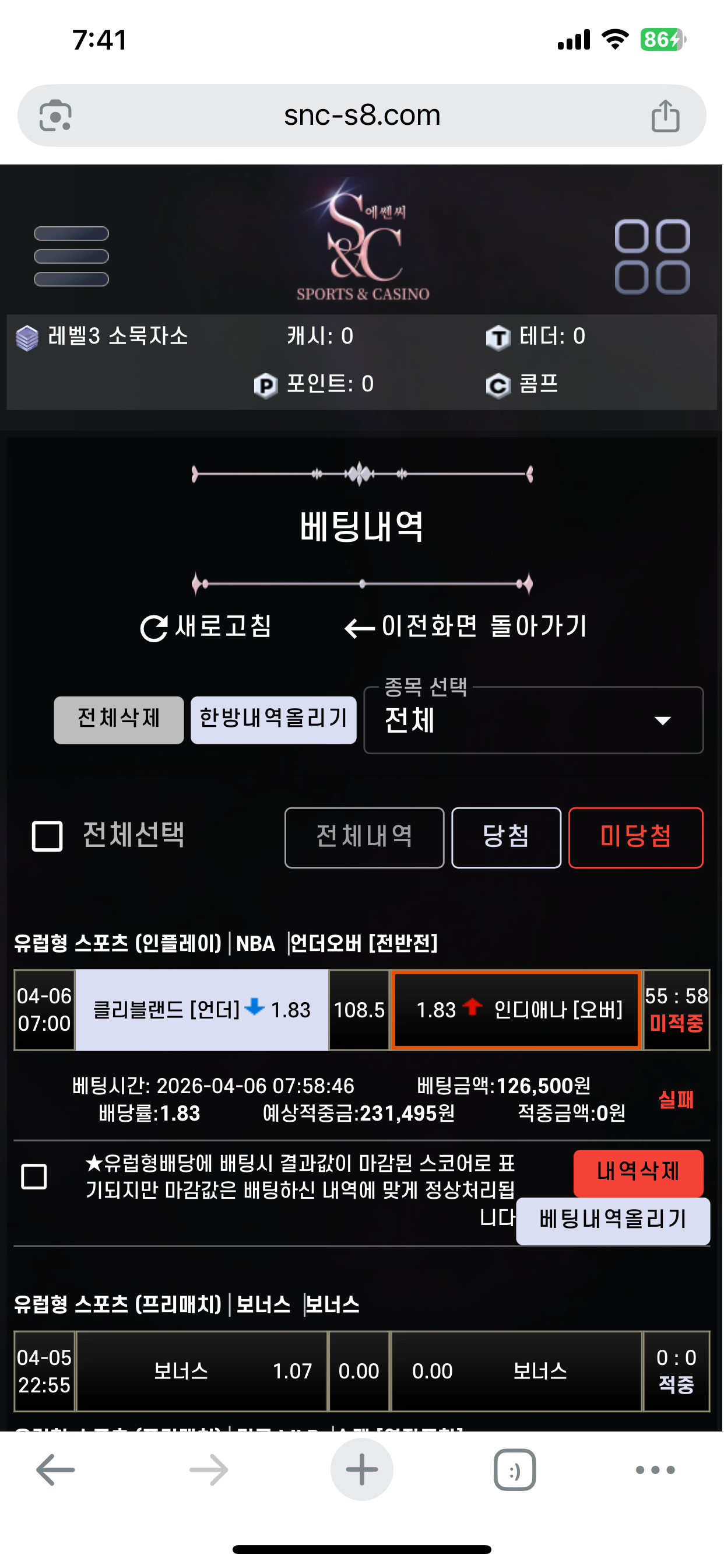The height and width of the screenshot is (1568, 724).
Task: Open the browser's three-dot menu
Action: (655, 1469)
